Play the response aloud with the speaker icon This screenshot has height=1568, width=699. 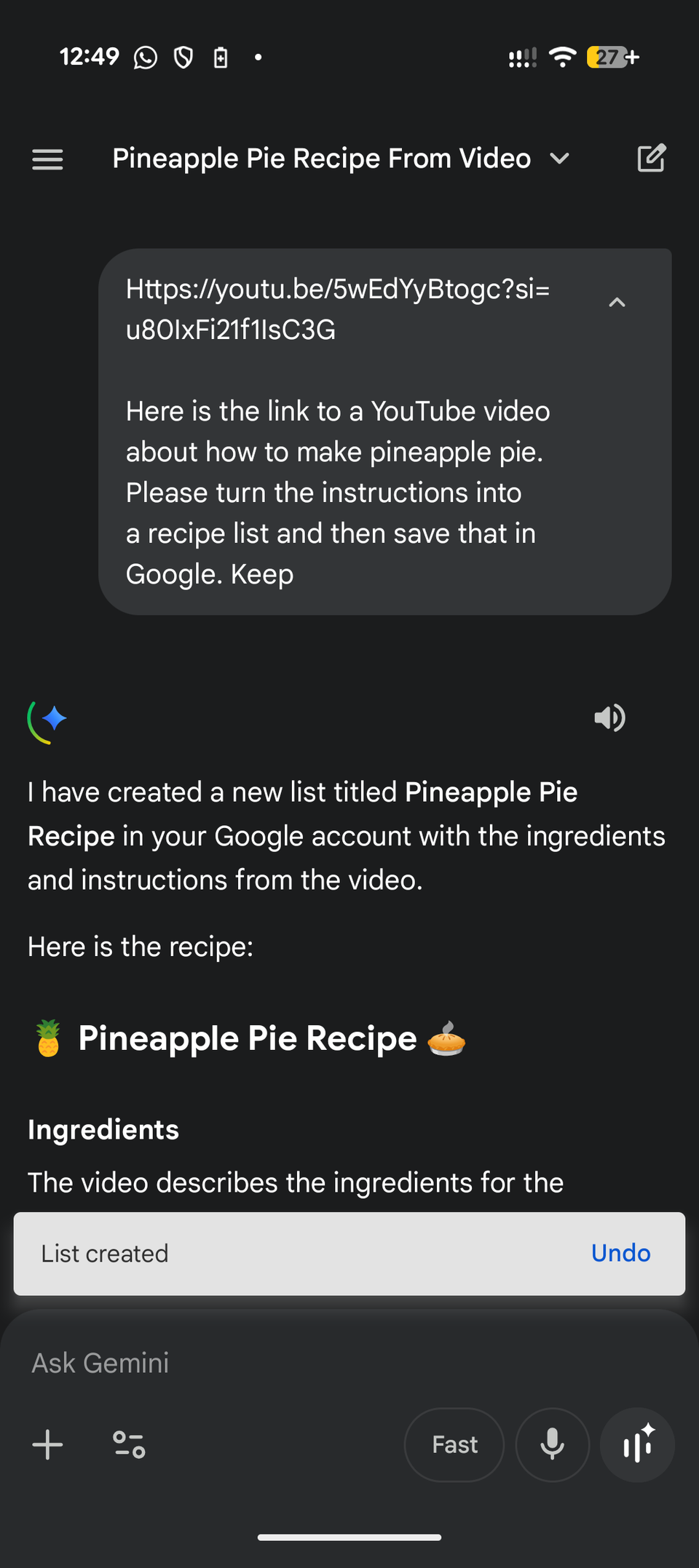(x=609, y=717)
